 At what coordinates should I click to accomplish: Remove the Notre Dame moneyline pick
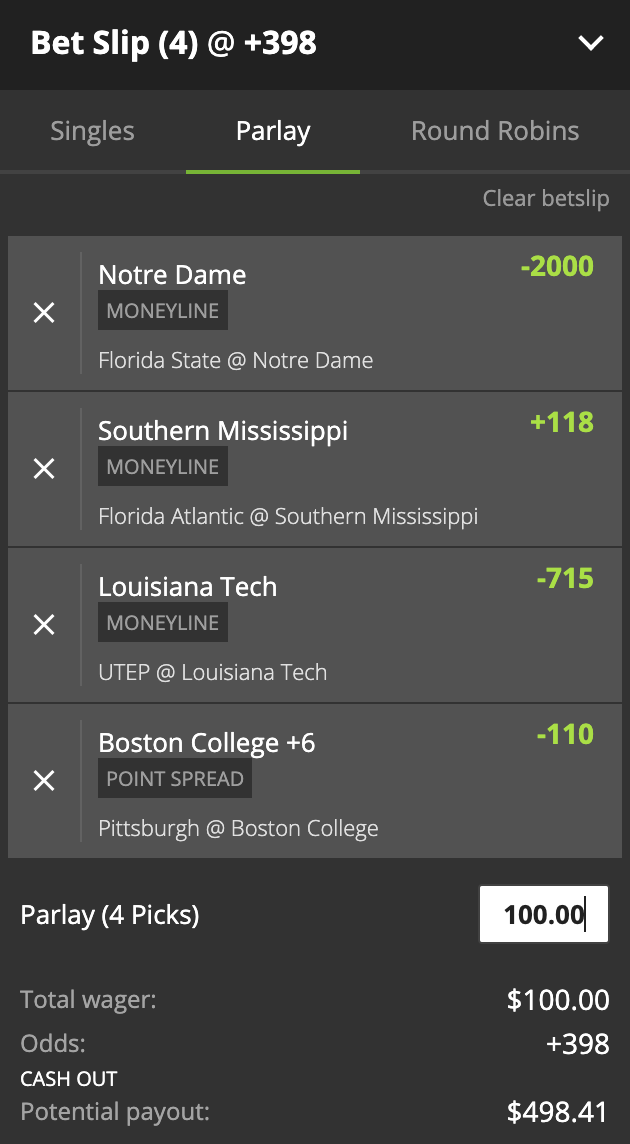click(x=44, y=313)
